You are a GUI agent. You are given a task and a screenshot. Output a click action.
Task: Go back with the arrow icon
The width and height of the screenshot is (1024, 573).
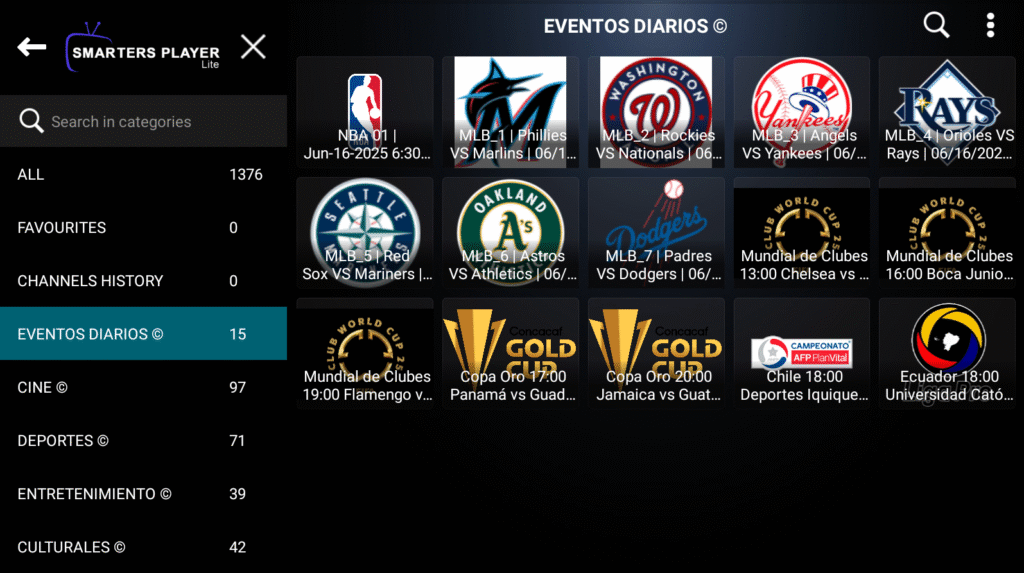[x=32, y=47]
